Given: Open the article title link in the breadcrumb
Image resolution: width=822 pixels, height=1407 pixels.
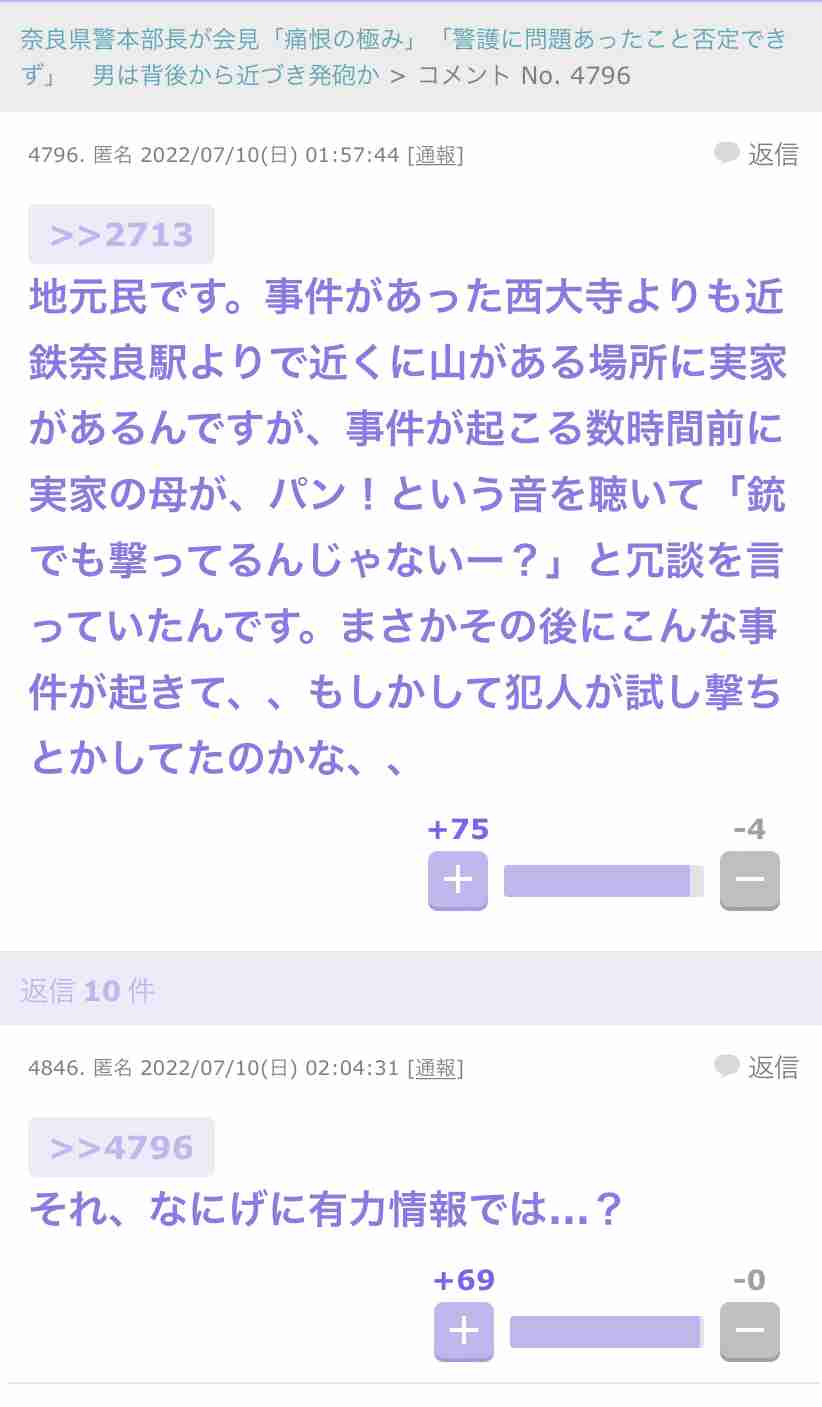Looking at the screenshot, I should (403, 57).
